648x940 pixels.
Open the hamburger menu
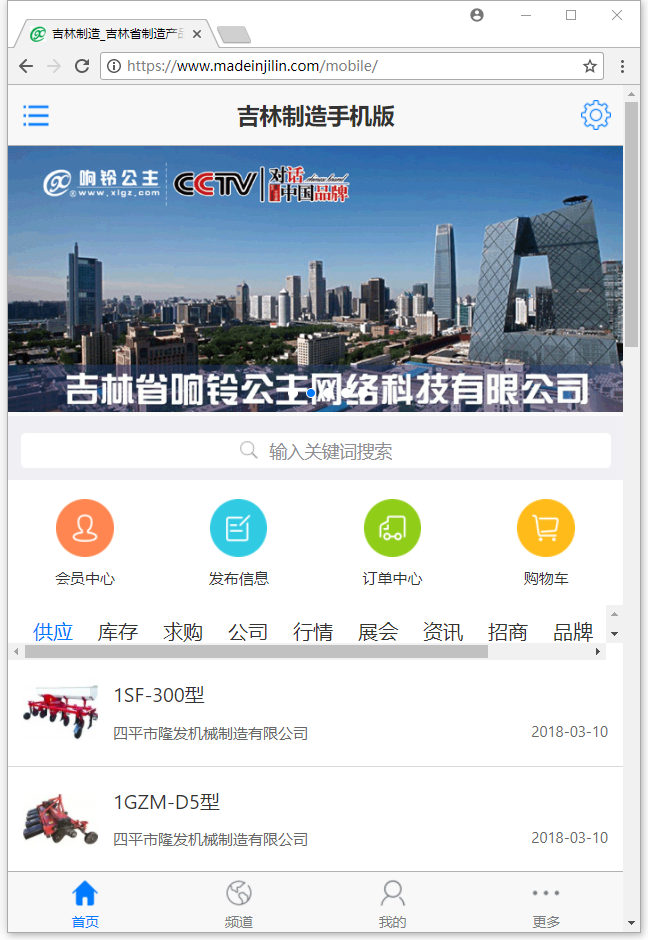pos(36,116)
